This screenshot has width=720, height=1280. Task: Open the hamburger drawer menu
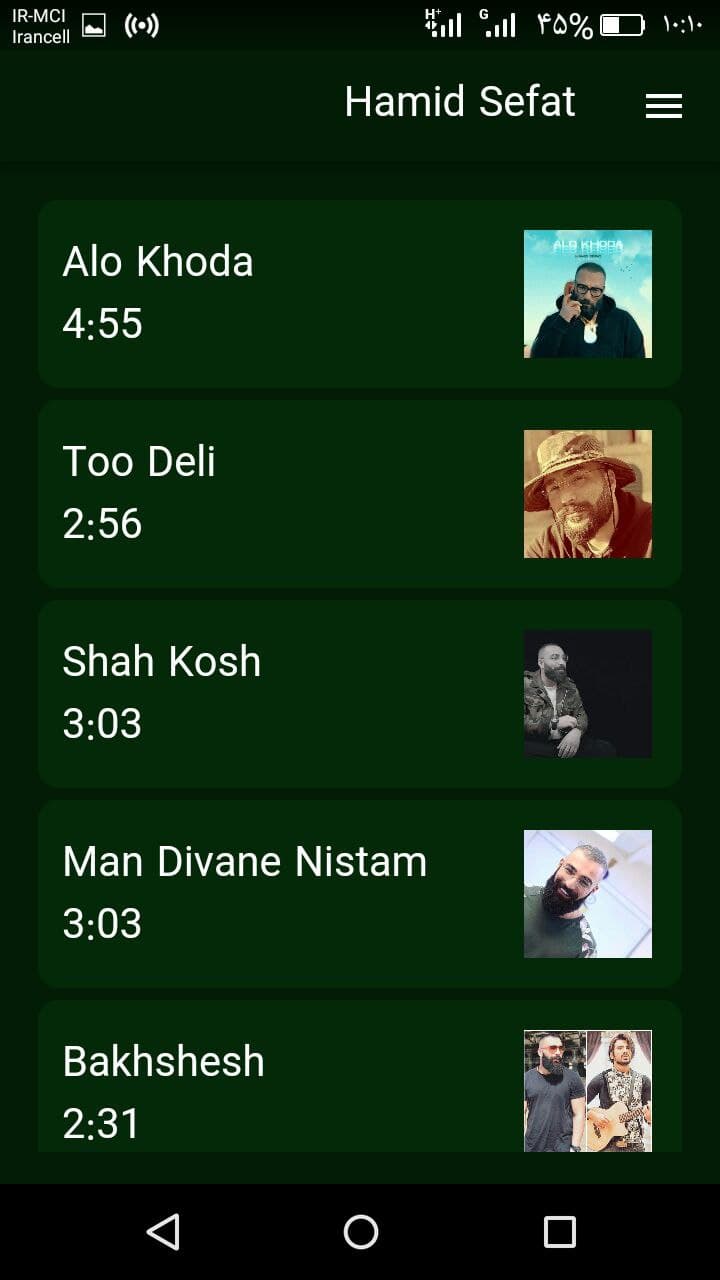tap(663, 106)
